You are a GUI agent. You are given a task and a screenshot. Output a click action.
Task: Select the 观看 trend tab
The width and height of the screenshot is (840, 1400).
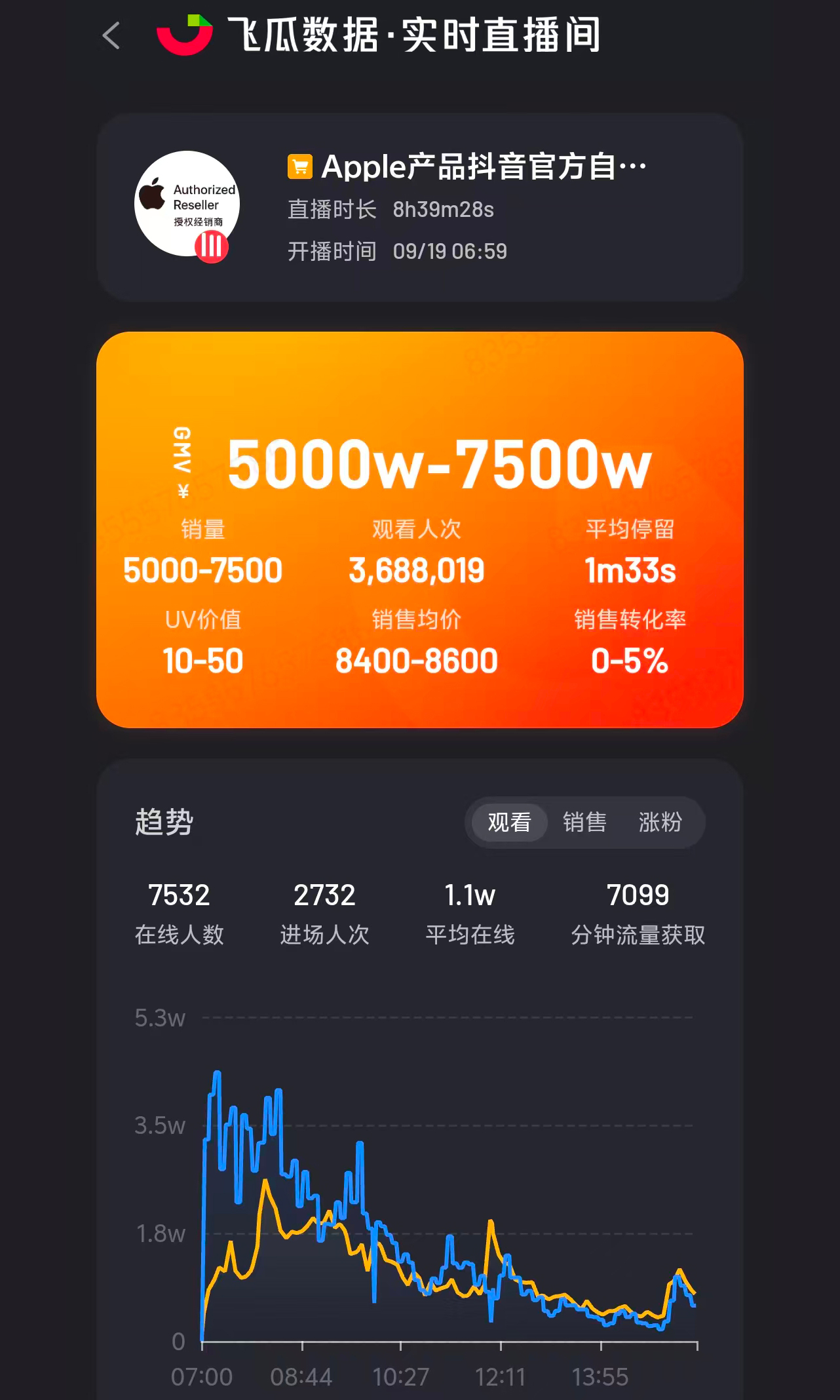click(509, 822)
